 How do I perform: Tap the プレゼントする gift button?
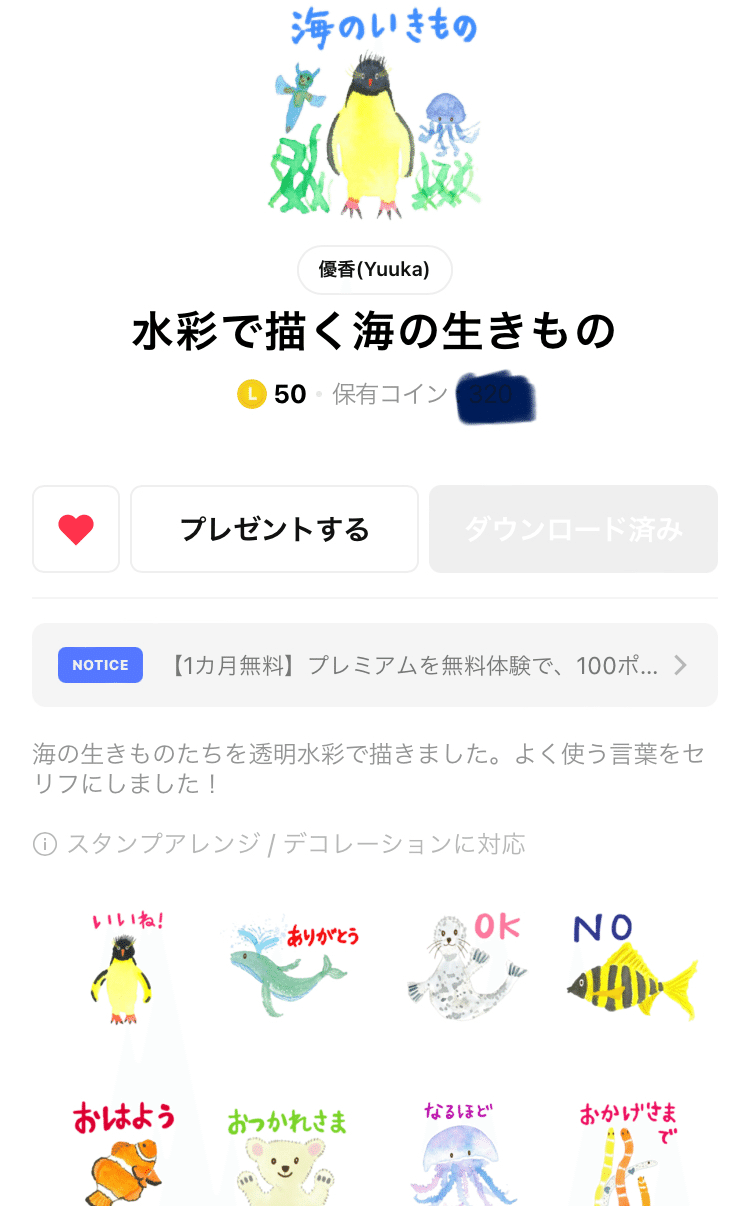tap(275, 529)
